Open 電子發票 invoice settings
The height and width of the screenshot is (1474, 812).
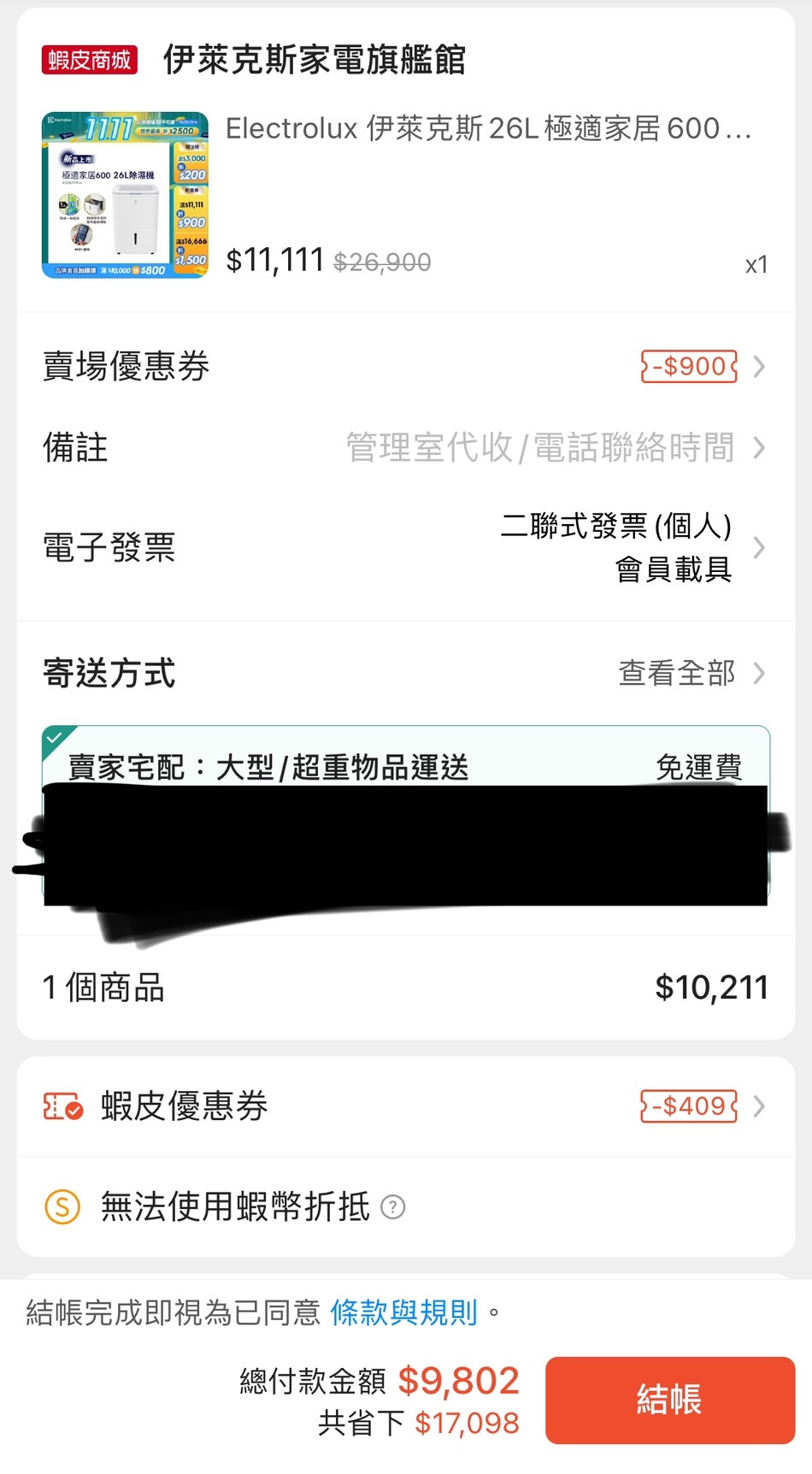coord(406,547)
